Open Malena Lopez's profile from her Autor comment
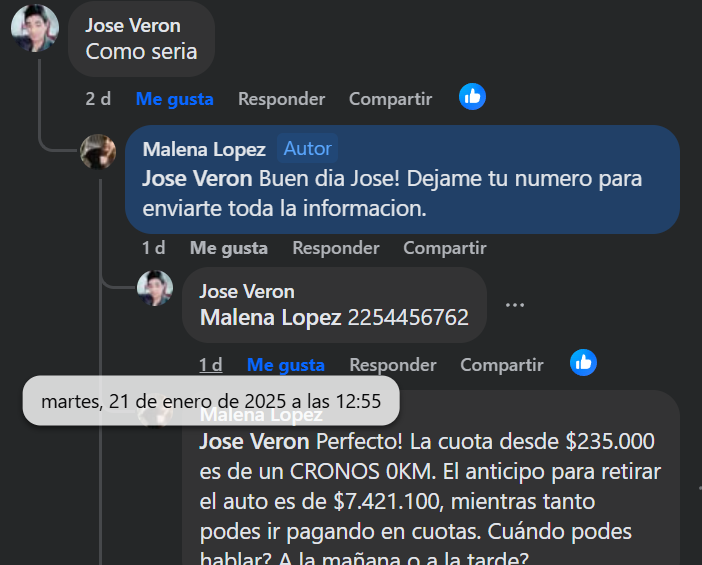Viewport: 702px width, 565px height. pos(204,149)
